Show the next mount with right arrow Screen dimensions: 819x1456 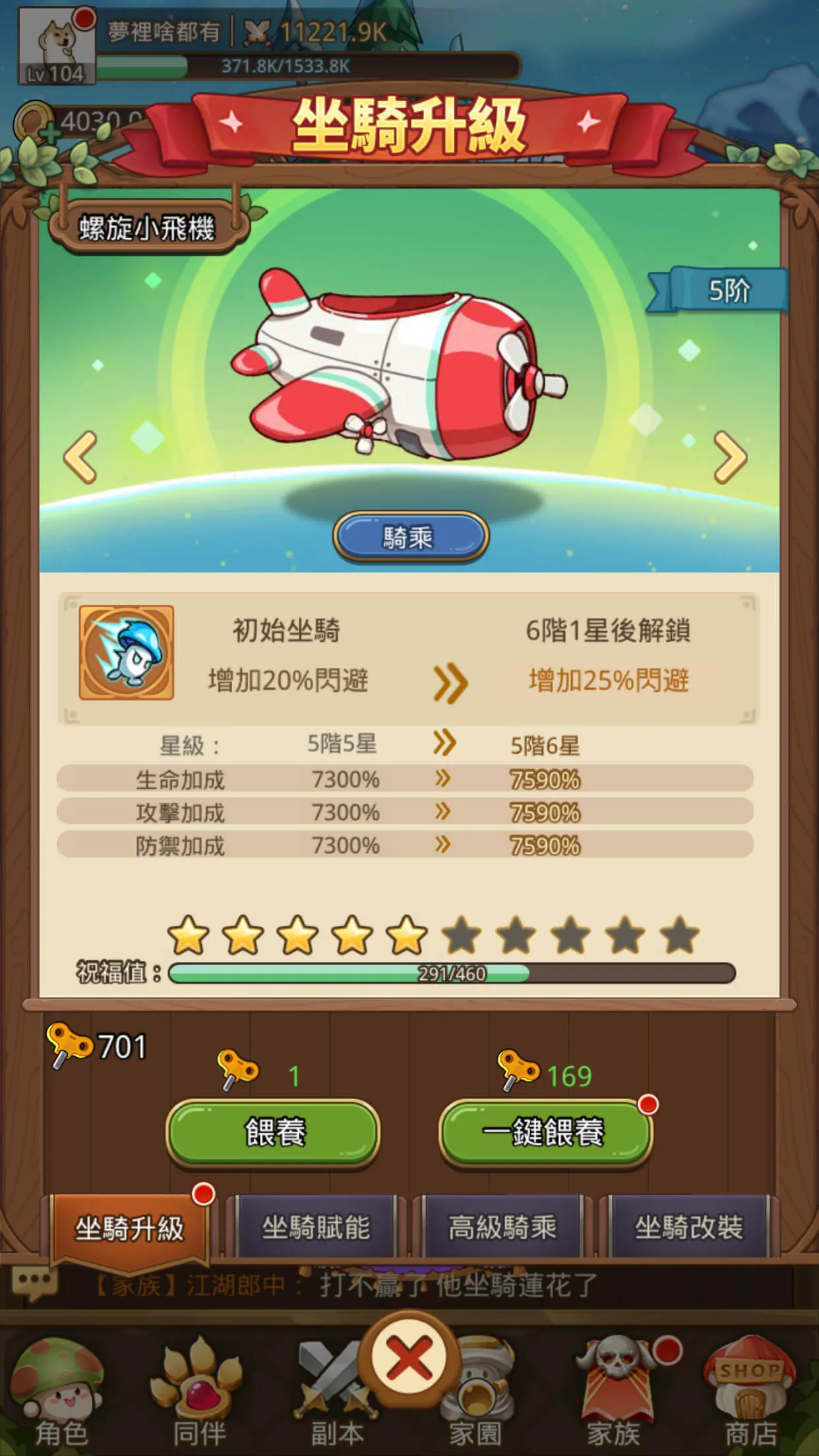point(731,457)
